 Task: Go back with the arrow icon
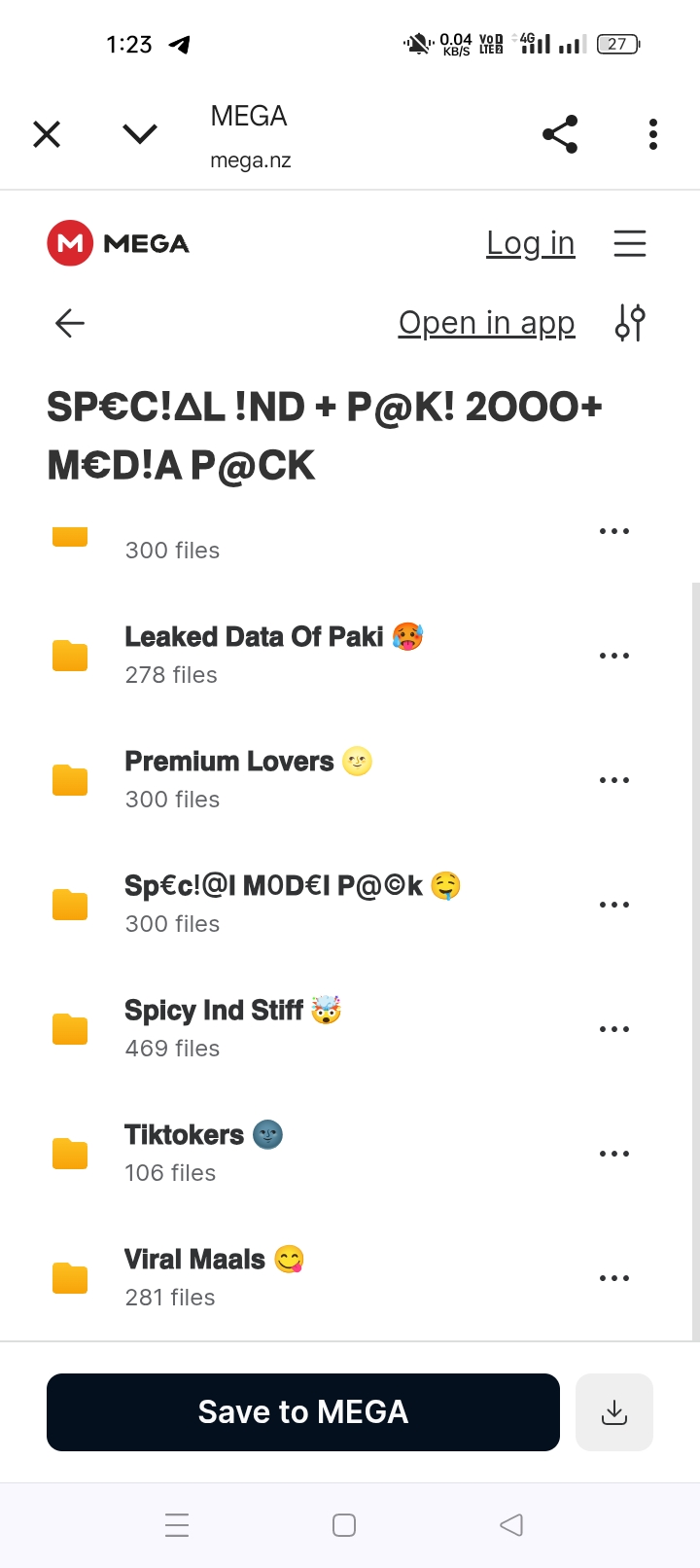70,323
